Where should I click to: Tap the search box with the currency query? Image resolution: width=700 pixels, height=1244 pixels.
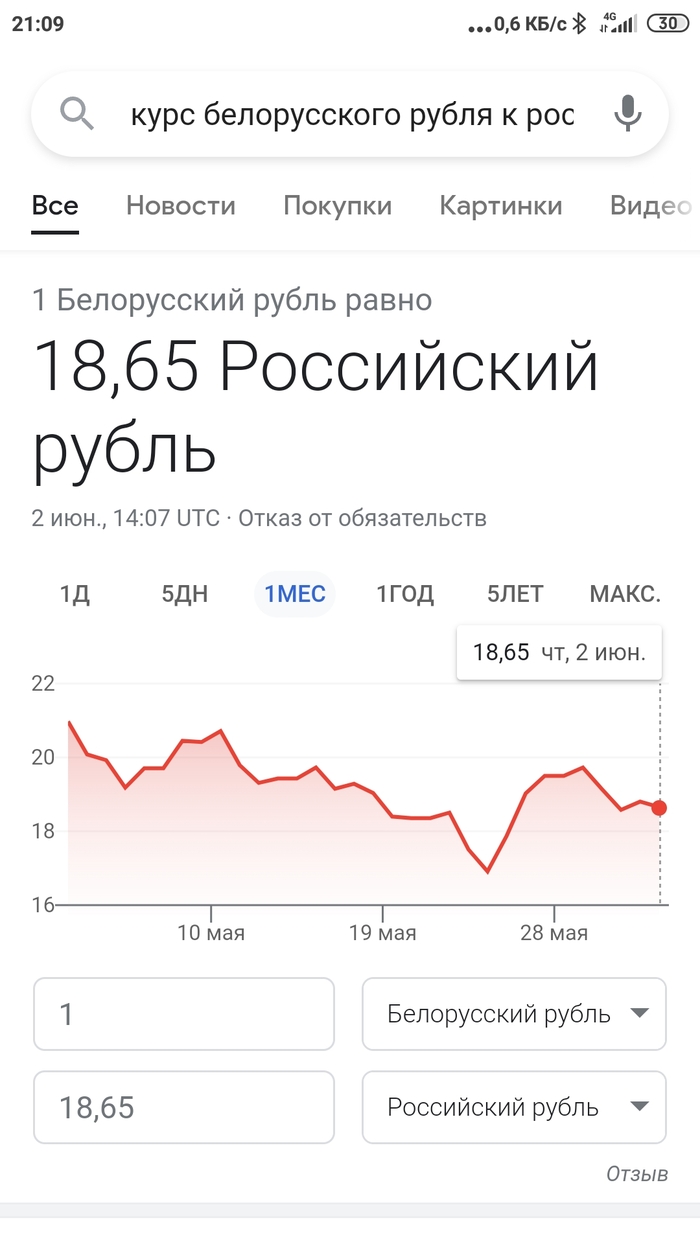(x=350, y=116)
